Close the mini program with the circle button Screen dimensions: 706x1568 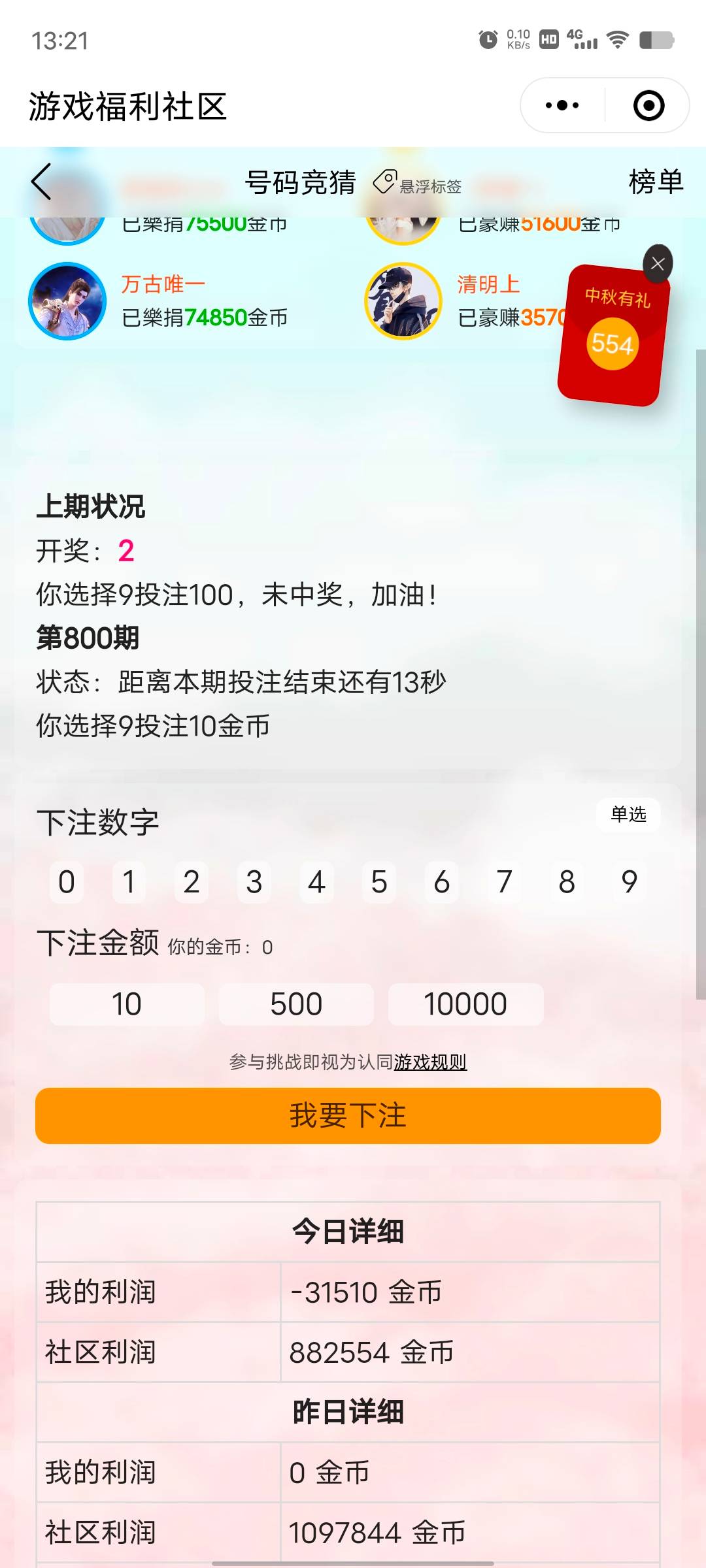pyautogui.click(x=648, y=105)
